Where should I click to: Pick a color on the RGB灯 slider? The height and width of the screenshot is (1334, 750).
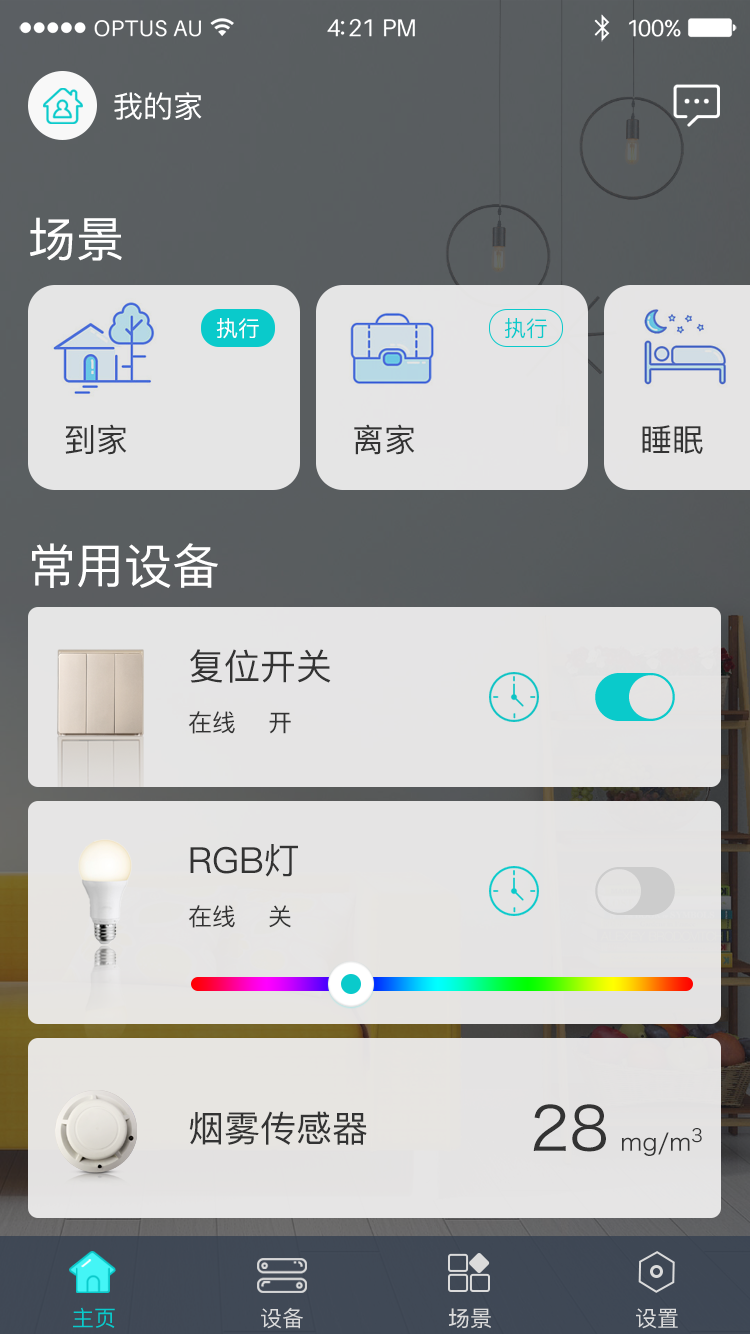tap(520, 984)
